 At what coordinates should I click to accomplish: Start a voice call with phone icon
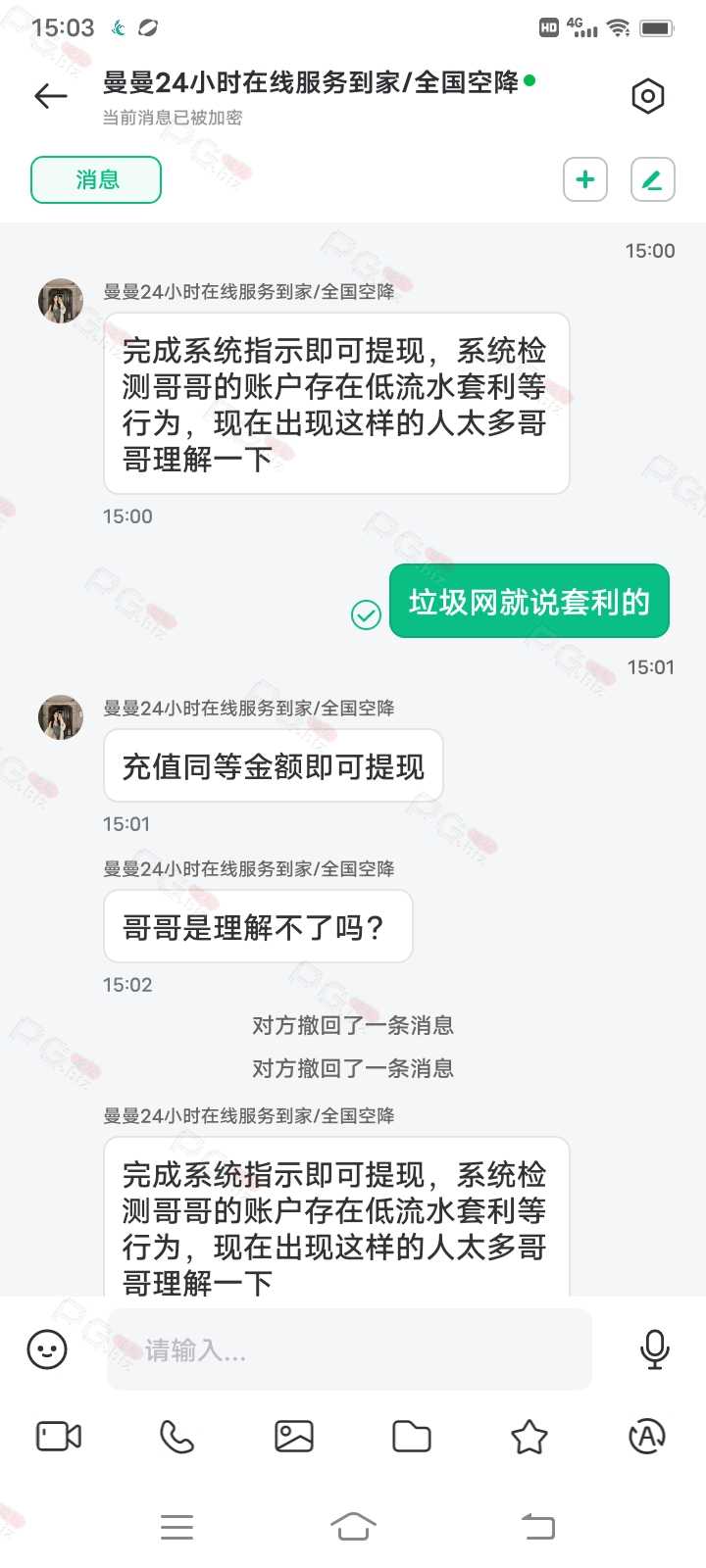click(176, 1437)
